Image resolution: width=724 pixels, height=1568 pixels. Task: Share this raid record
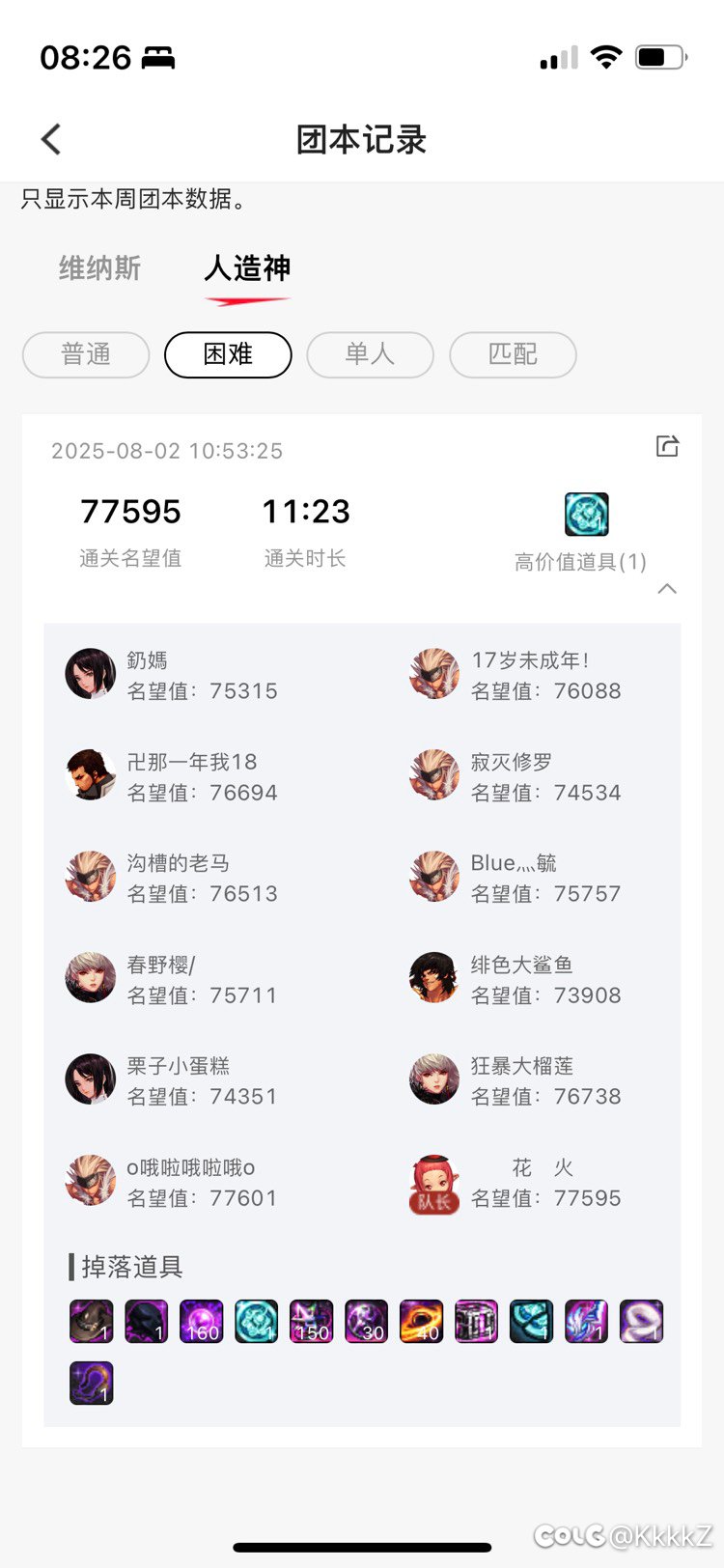tap(667, 445)
